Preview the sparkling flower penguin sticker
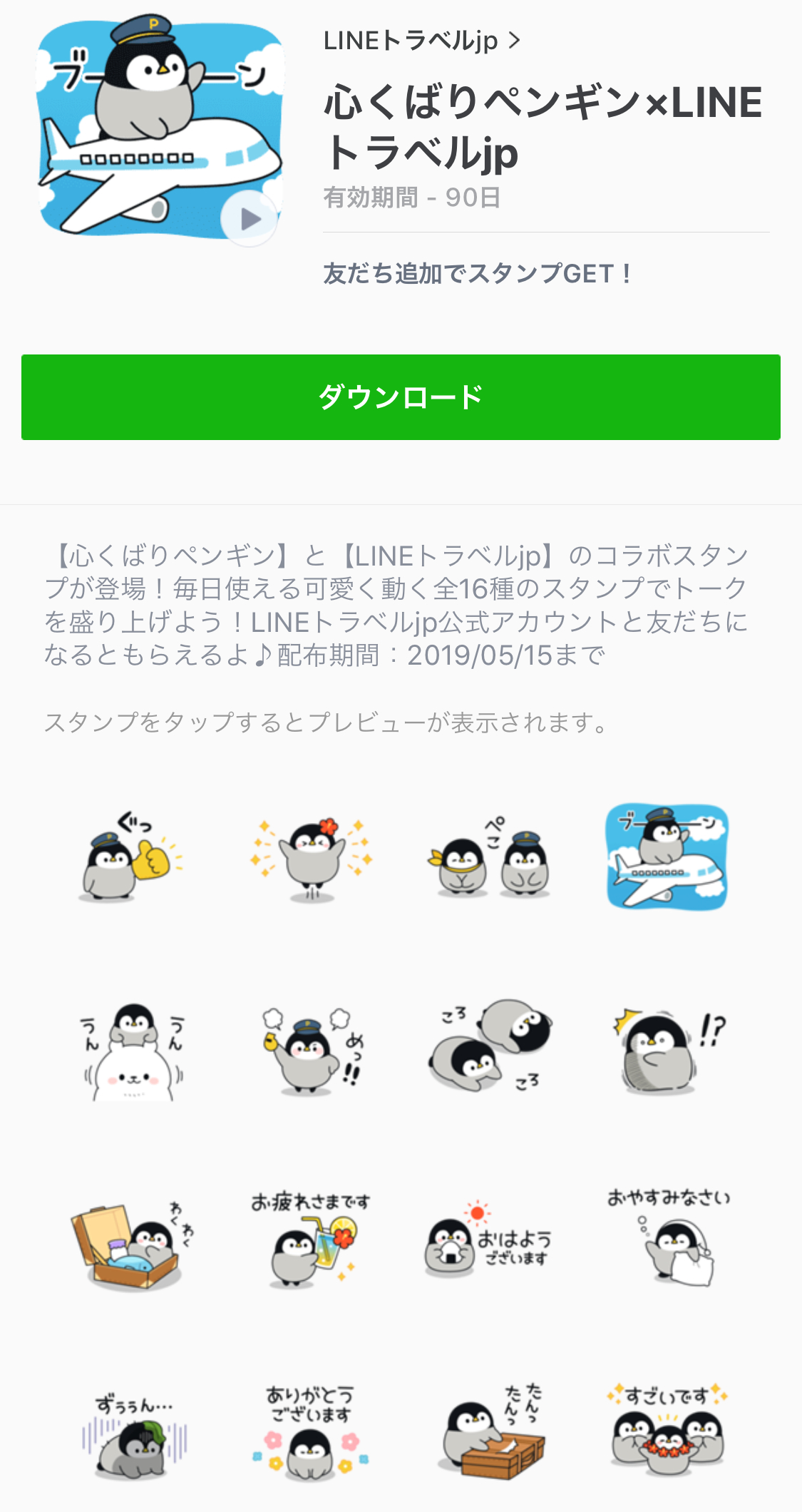802x1512 pixels. (312, 858)
